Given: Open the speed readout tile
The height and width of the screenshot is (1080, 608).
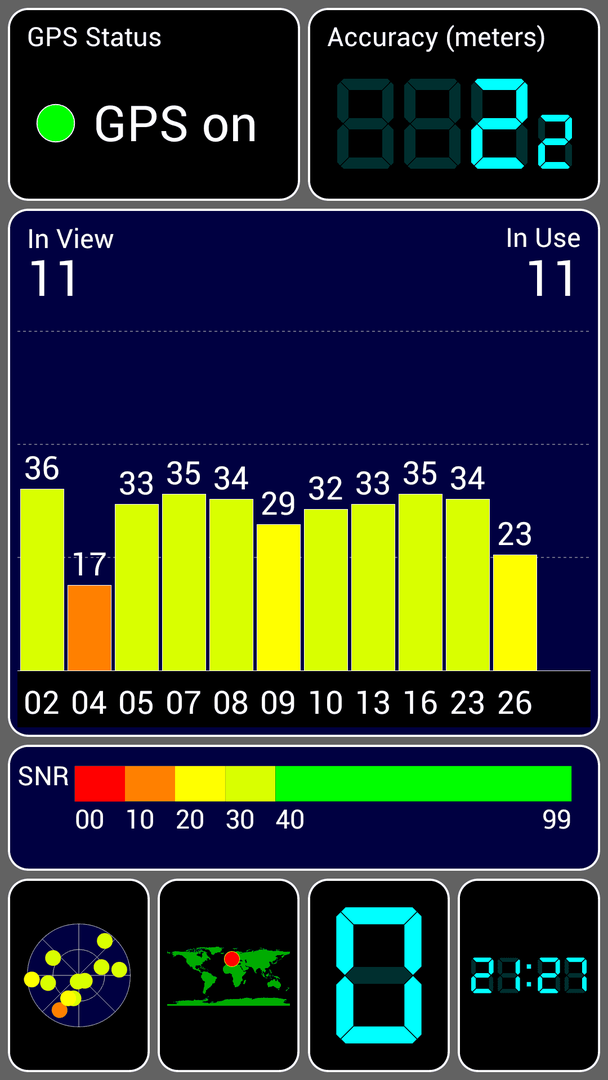Looking at the screenshot, I should (379, 975).
